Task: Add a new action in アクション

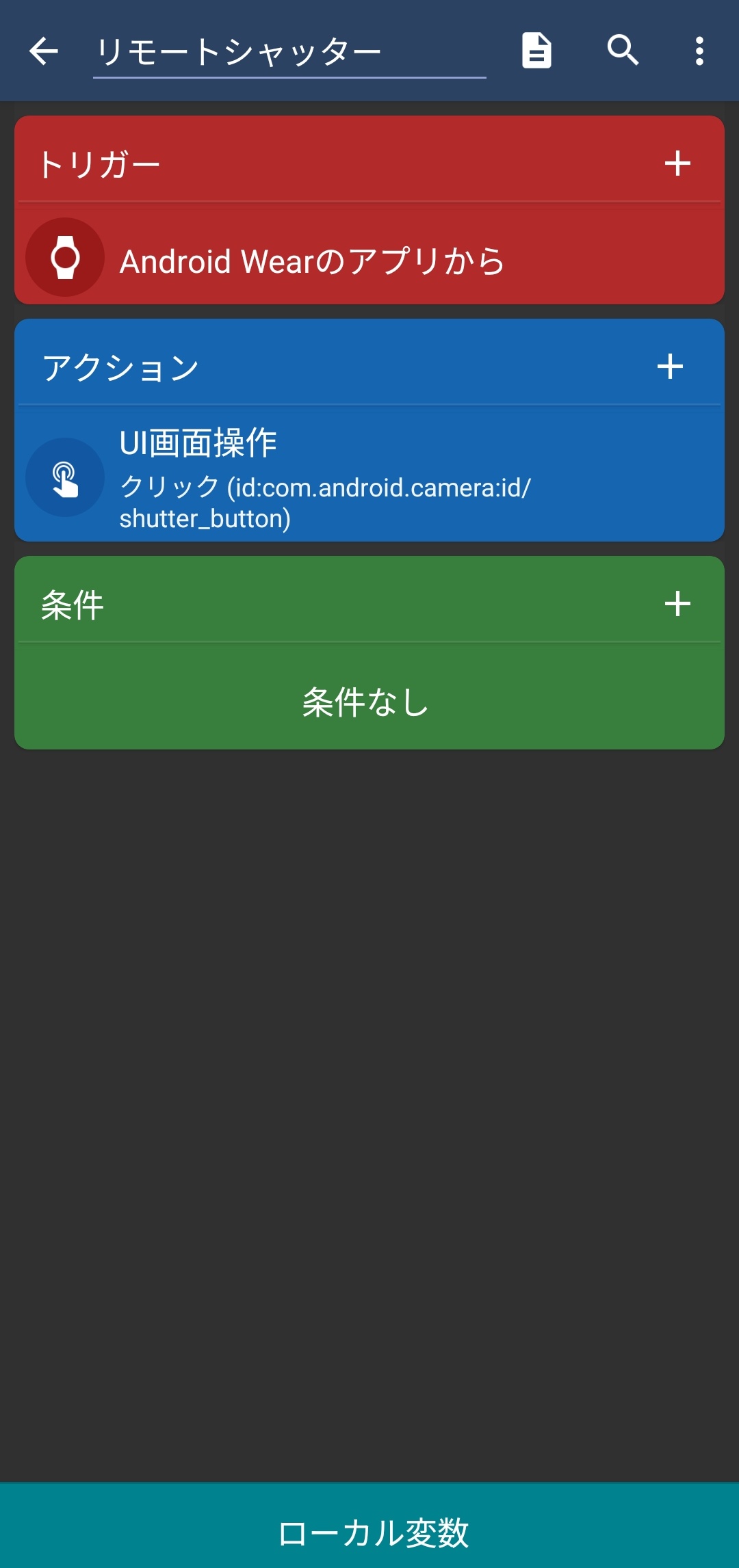Action: 670,367
